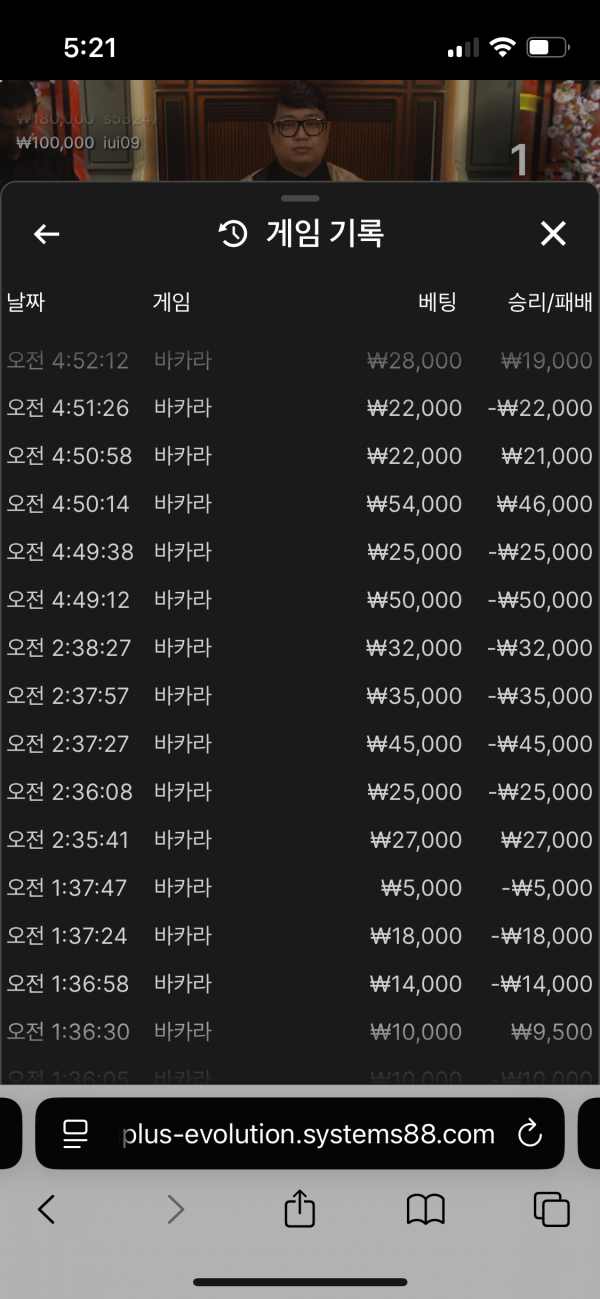Open Safari bookmarks
600x1299 pixels.
point(426,1210)
